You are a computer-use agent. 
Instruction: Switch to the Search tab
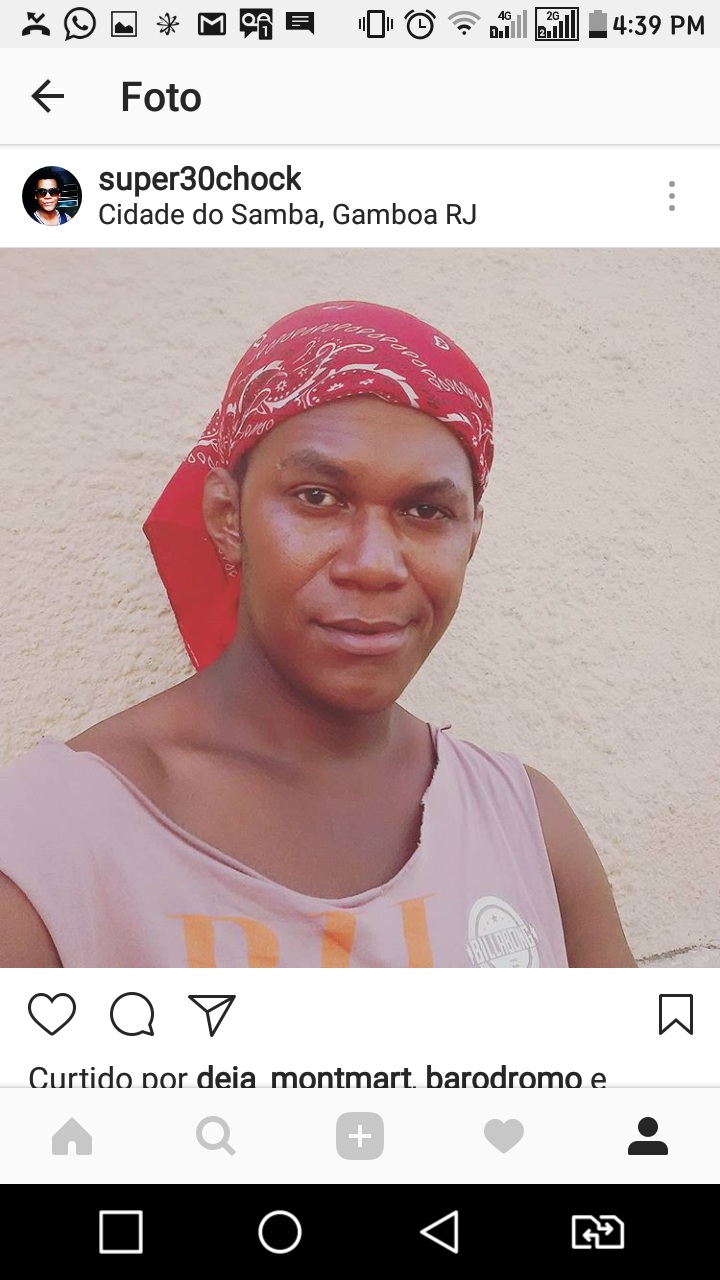(216, 1136)
